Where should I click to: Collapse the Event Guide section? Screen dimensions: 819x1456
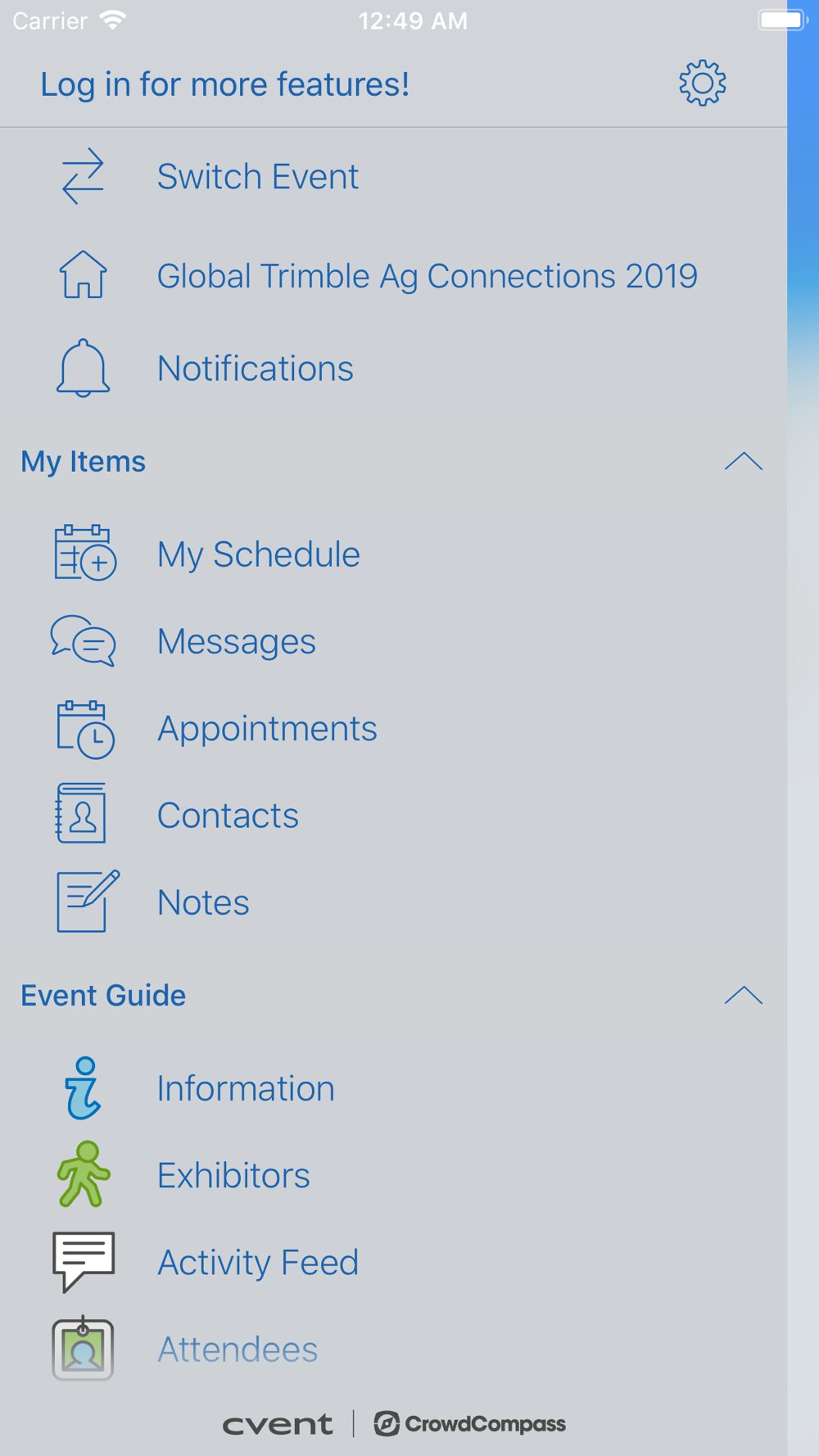[x=743, y=996]
